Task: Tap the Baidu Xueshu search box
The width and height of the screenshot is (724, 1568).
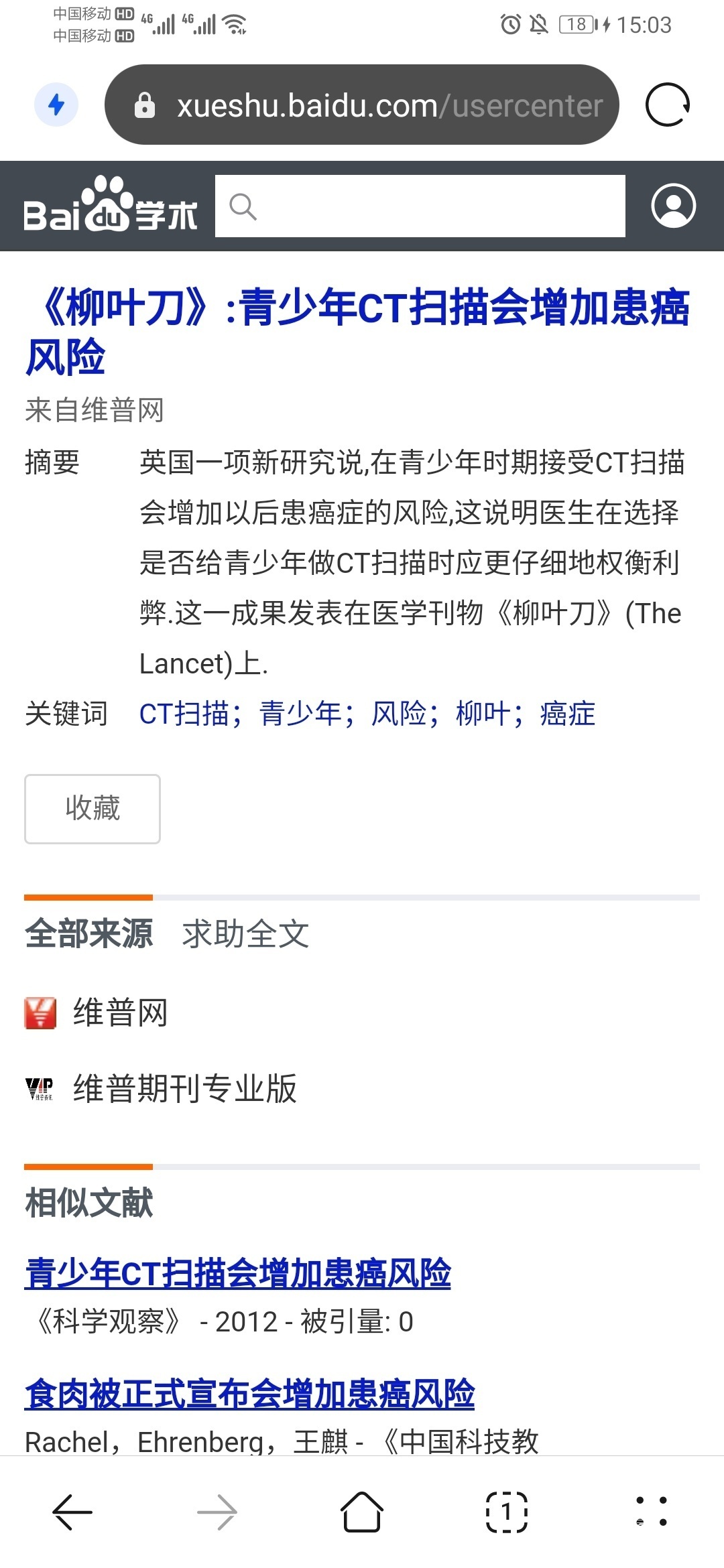Action: (x=429, y=206)
